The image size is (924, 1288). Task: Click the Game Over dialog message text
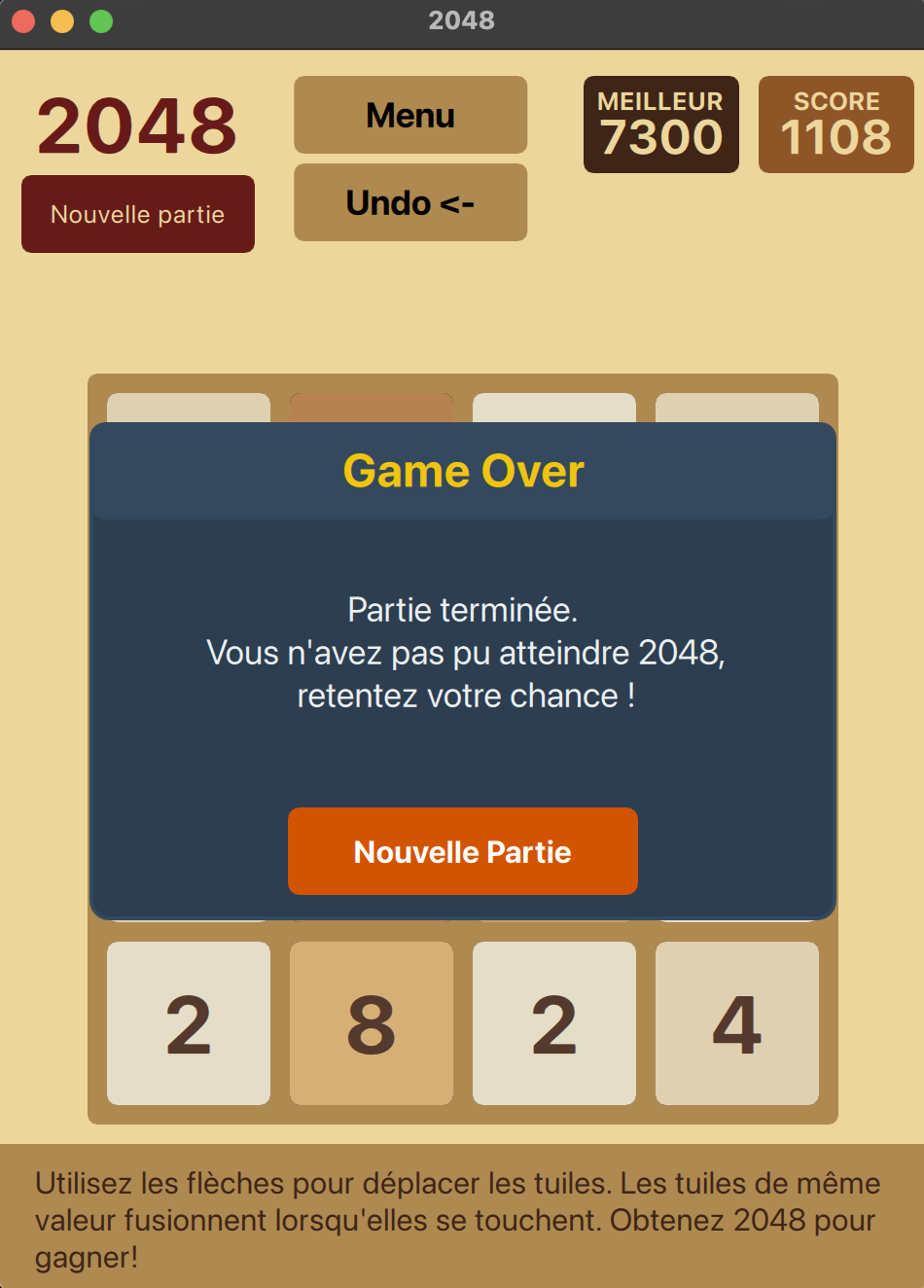462,652
